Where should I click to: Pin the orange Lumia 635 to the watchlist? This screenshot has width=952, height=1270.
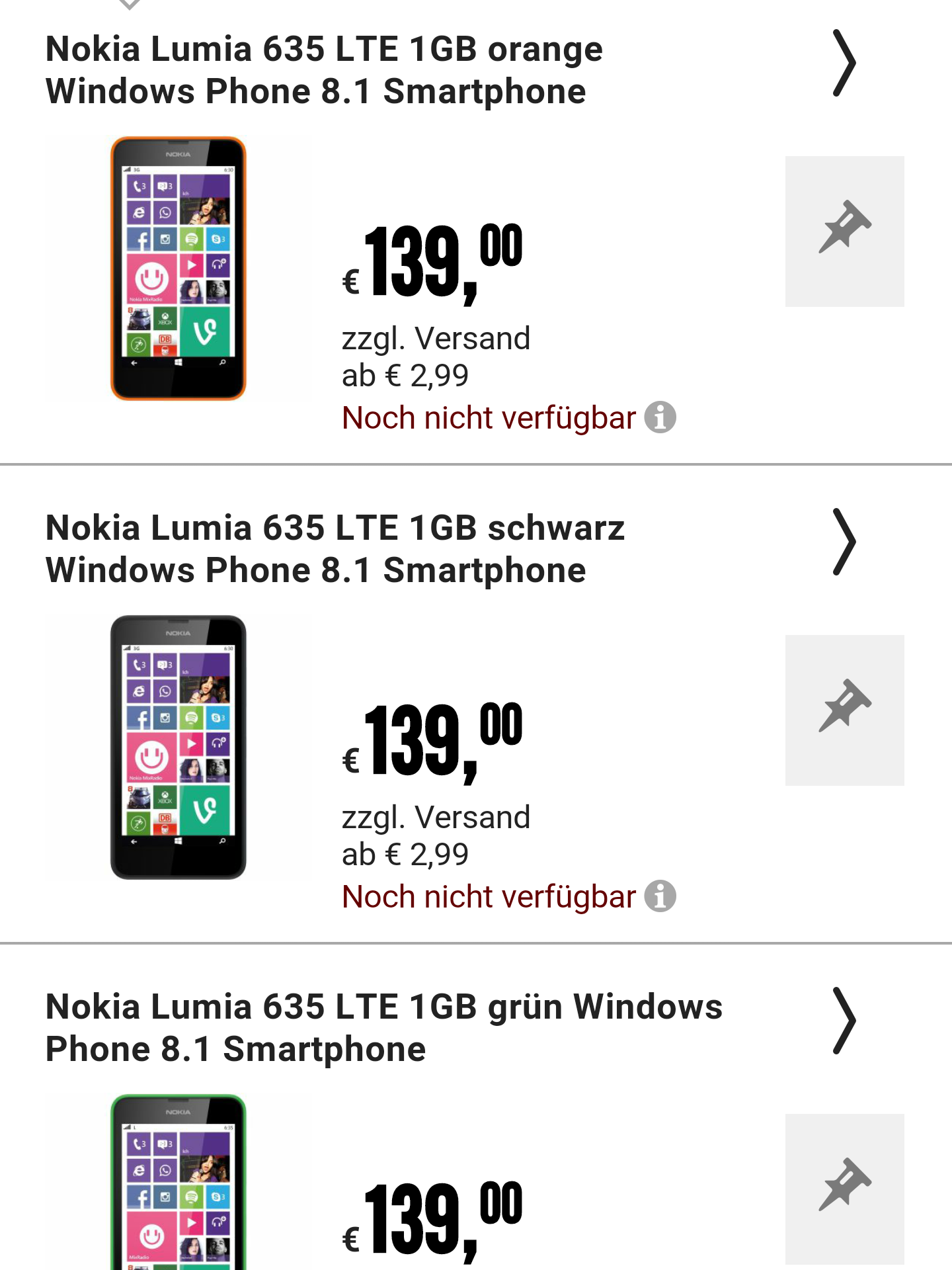844,231
